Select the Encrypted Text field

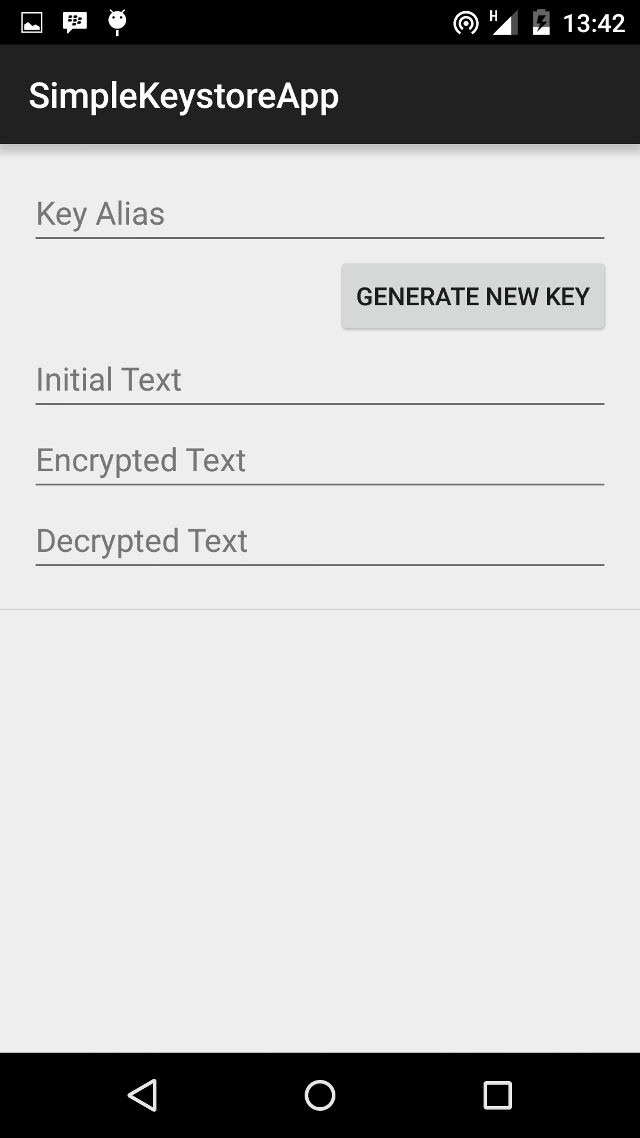319,460
